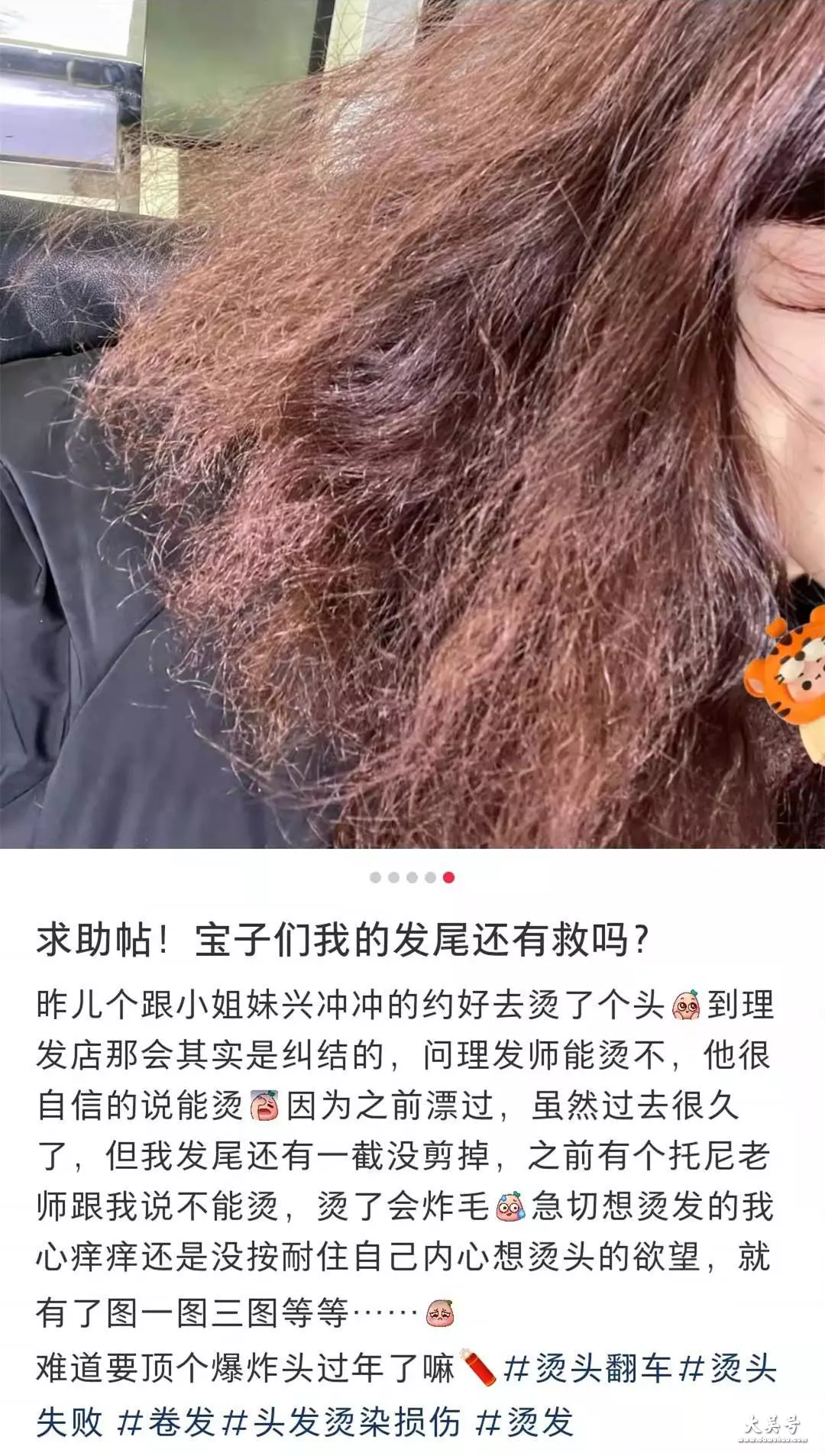This screenshot has height=1456, width=825.
Task: Open the #烫头翻车 hashtag
Action: pos(587,1368)
